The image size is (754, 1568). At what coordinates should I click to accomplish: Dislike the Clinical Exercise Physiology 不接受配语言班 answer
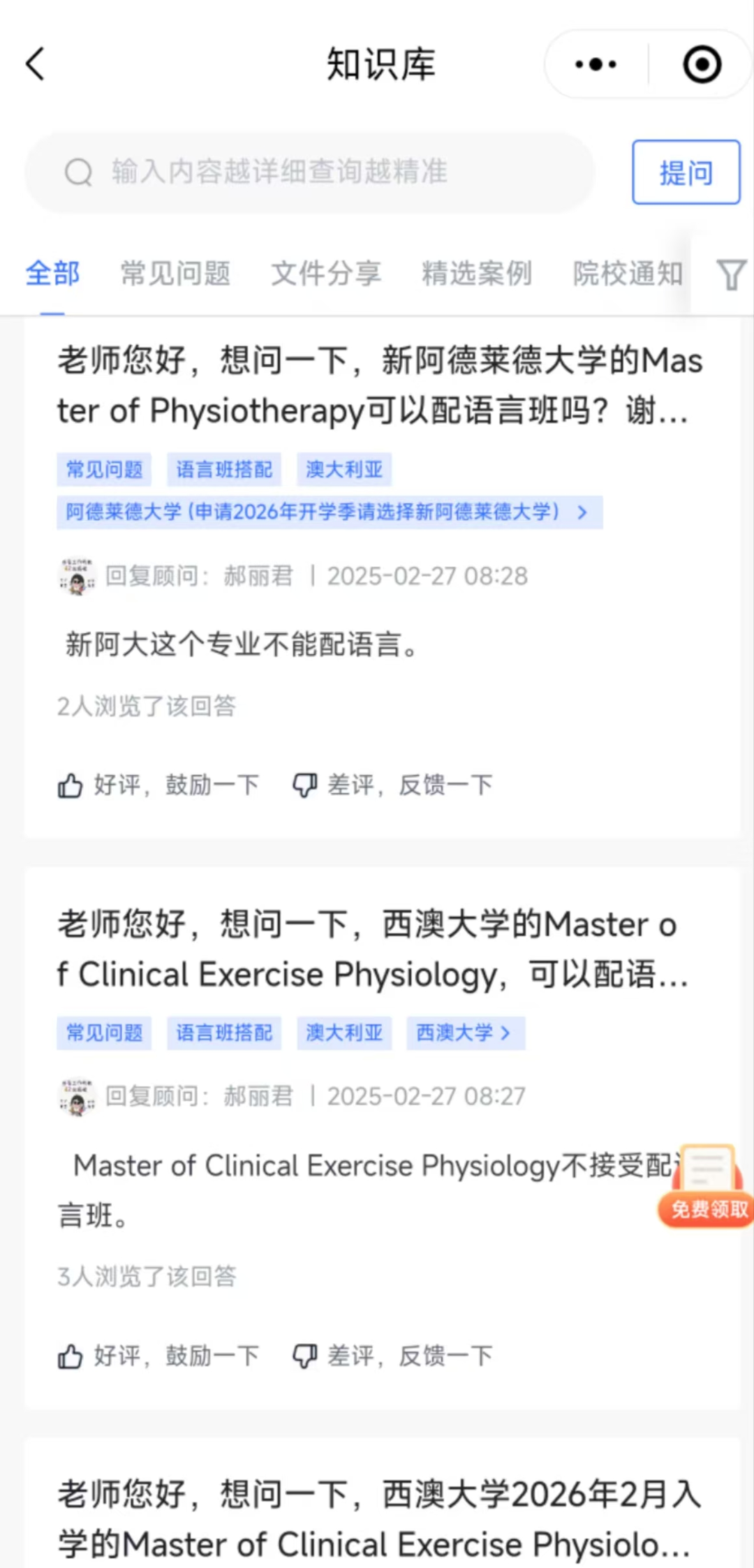[392, 1356]
